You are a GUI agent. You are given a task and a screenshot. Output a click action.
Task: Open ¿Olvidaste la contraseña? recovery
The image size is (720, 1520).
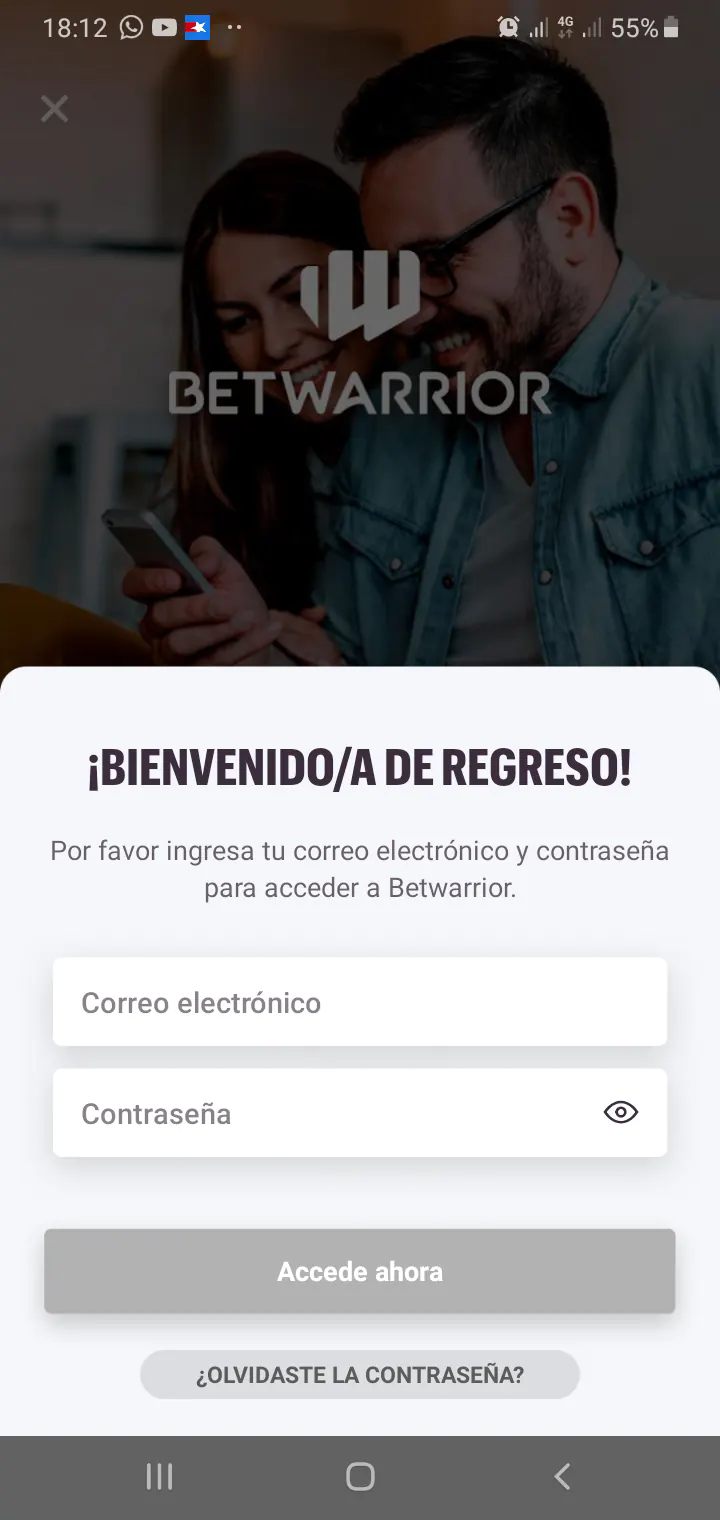coord(360,1375)
